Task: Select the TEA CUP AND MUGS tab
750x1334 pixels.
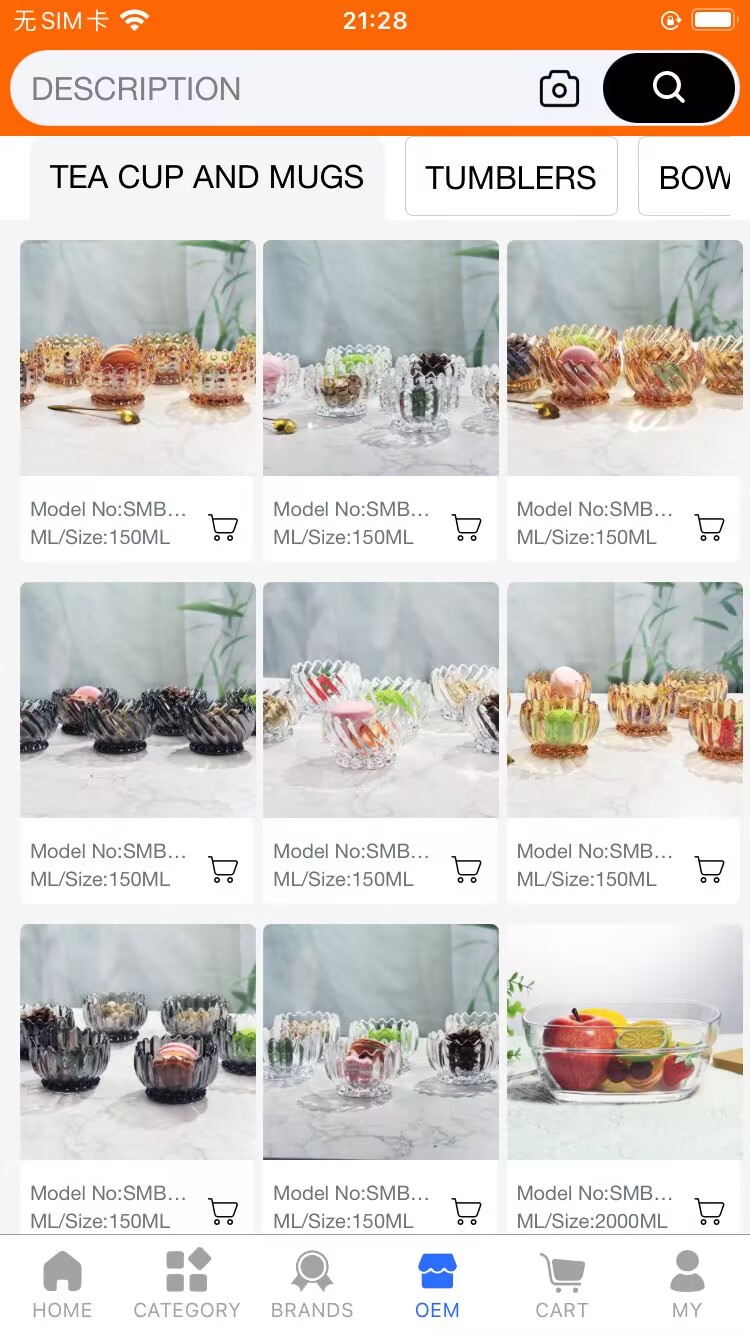Action: (207, 178)
